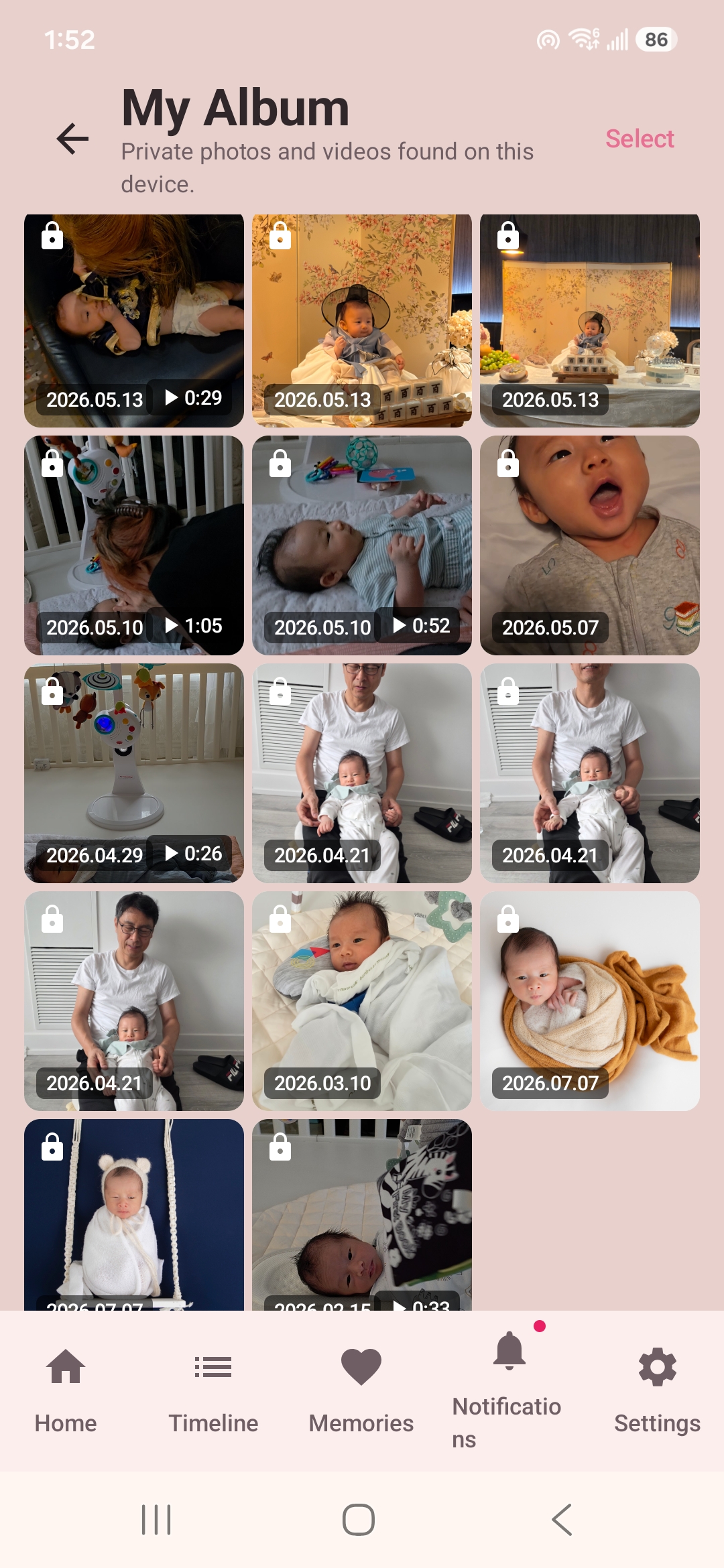Switch to the Home tab
The image size is (724, 1568).
66,1391
